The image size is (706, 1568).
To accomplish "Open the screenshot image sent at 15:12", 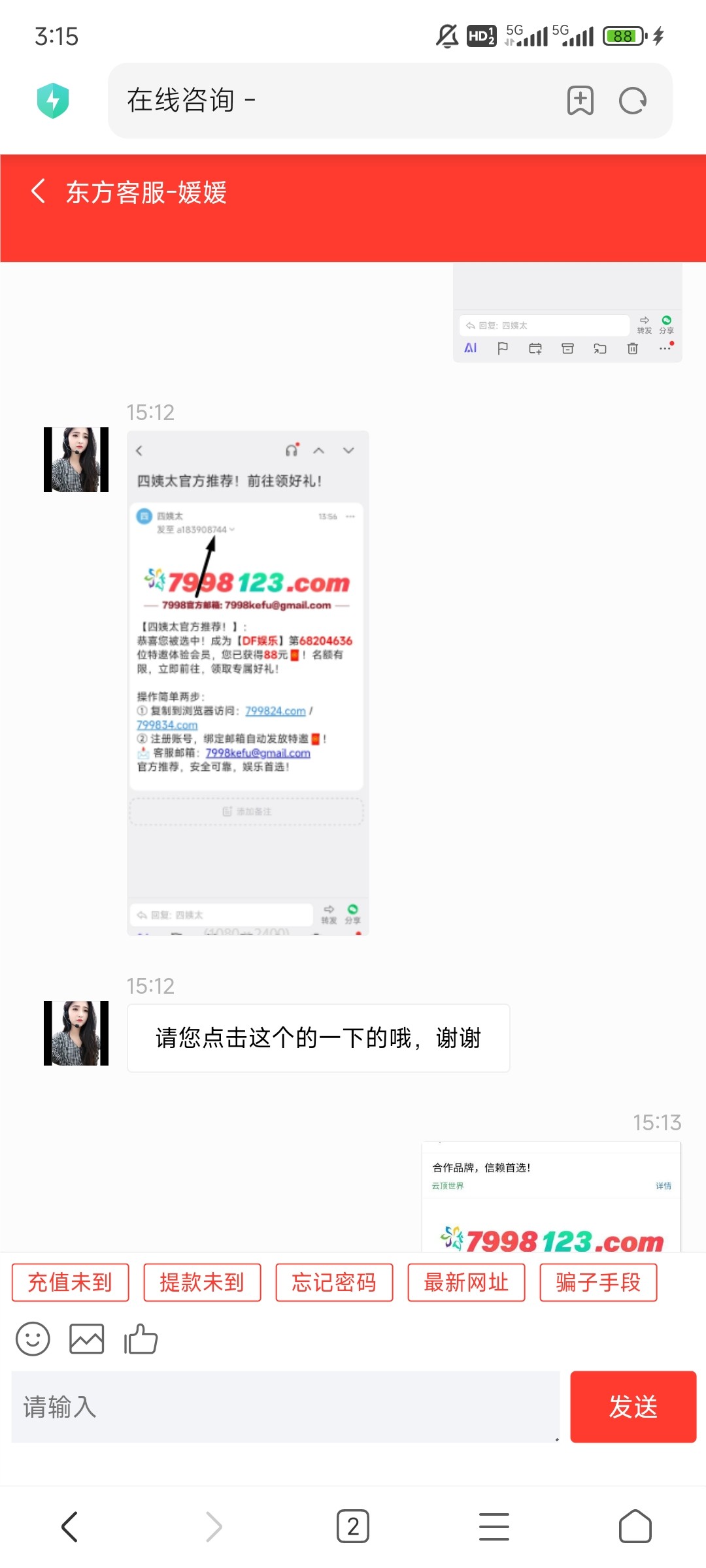I will (x=248, y=683).
